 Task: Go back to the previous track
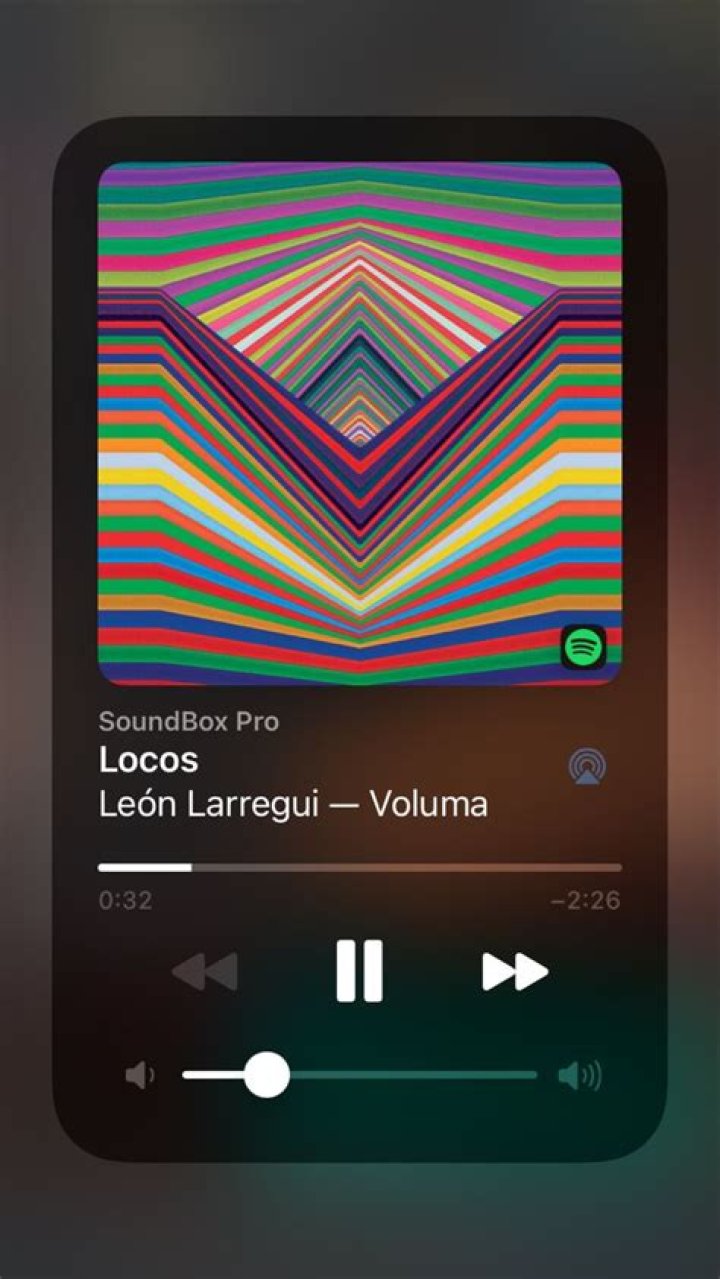[205, 971]
